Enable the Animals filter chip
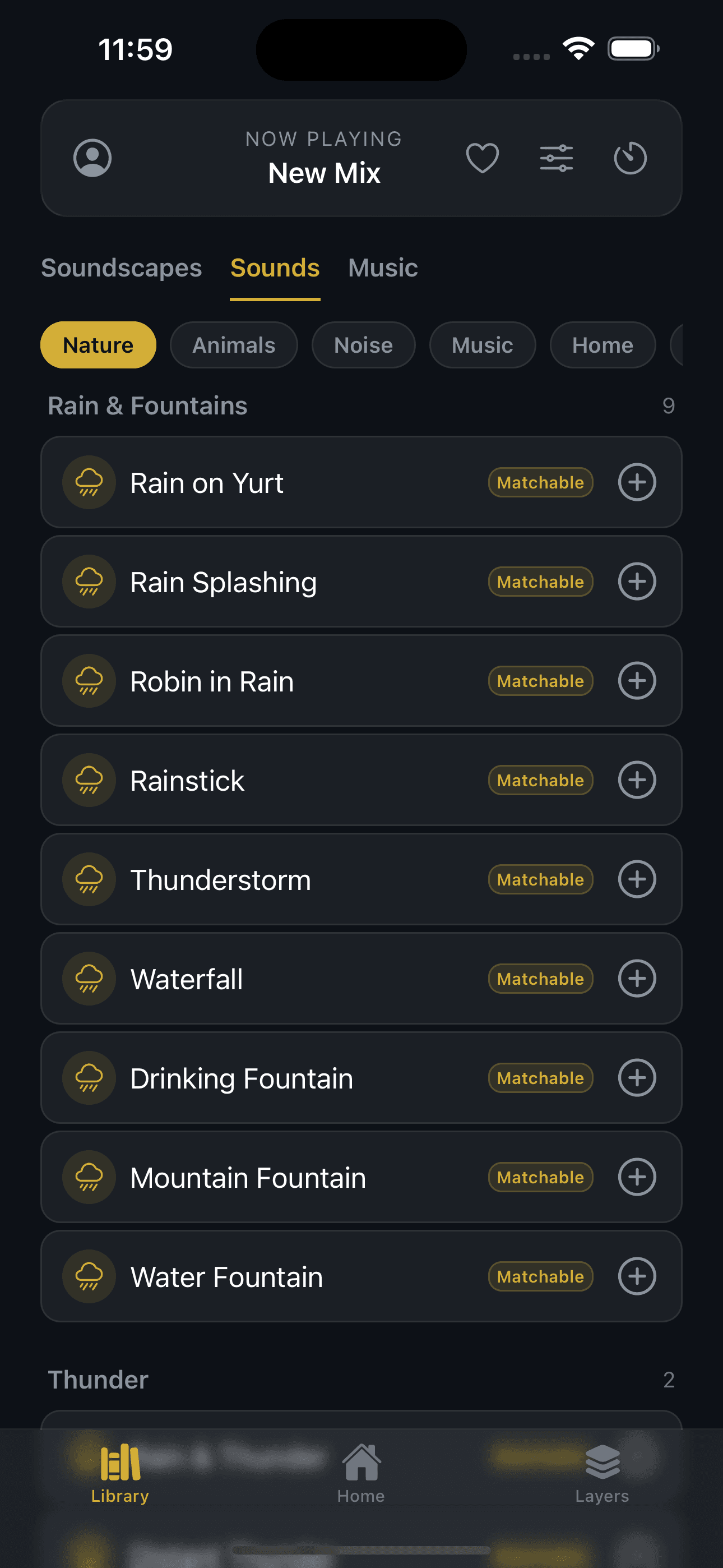 coord(233,344)
